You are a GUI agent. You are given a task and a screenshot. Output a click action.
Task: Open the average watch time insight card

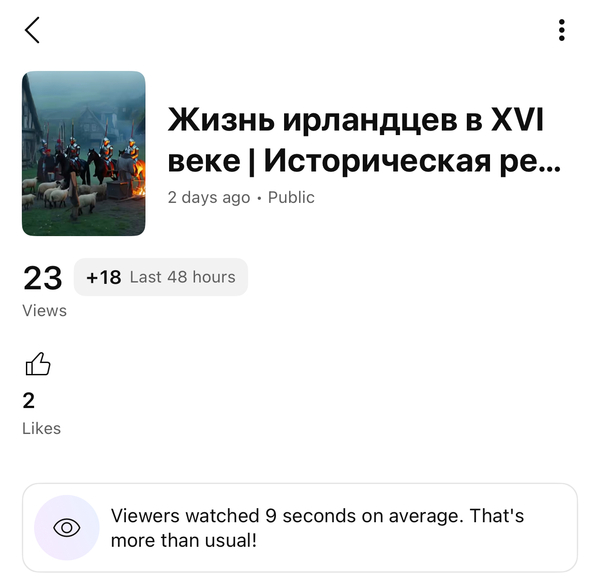pos(300,527)
